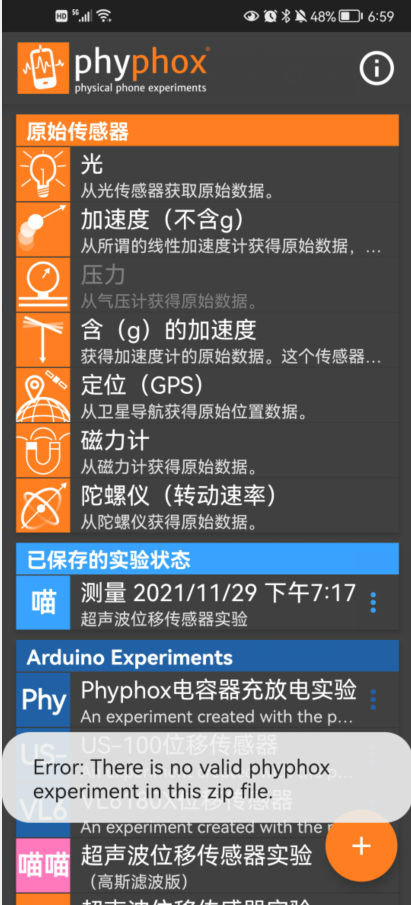Screen dimensions: 411x905
Task: Open the info icon in header
Action: pos(376,68)
